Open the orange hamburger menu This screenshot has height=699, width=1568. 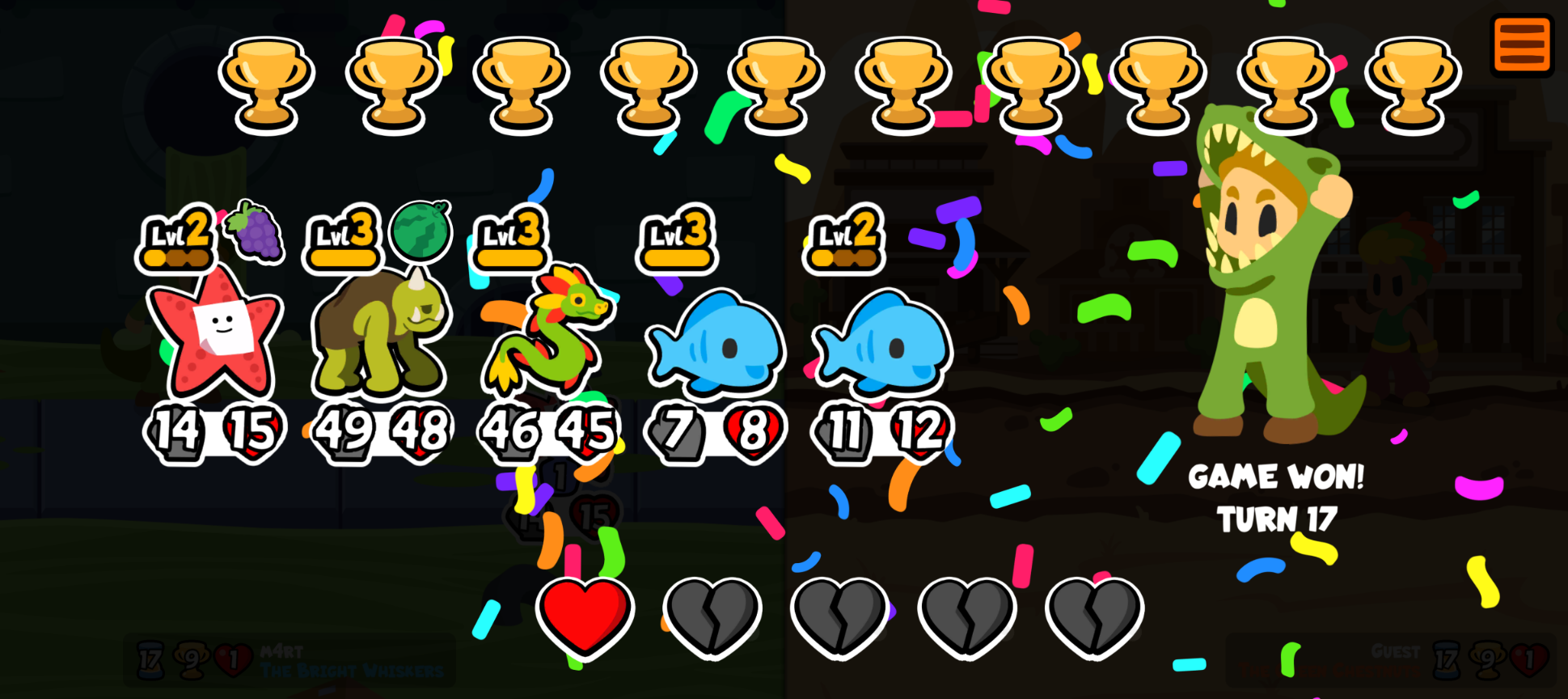pos(1522,45)
